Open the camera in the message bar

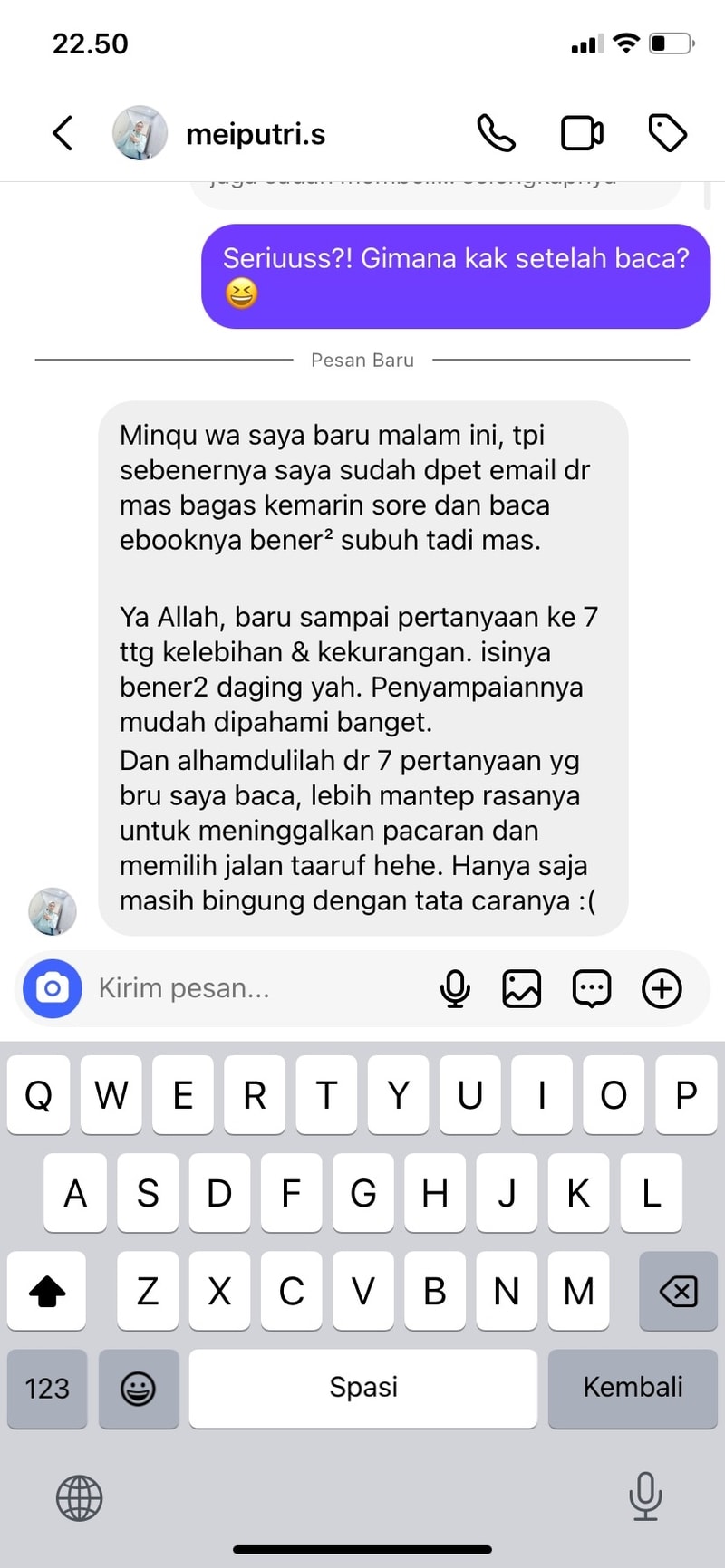(53, 988)
